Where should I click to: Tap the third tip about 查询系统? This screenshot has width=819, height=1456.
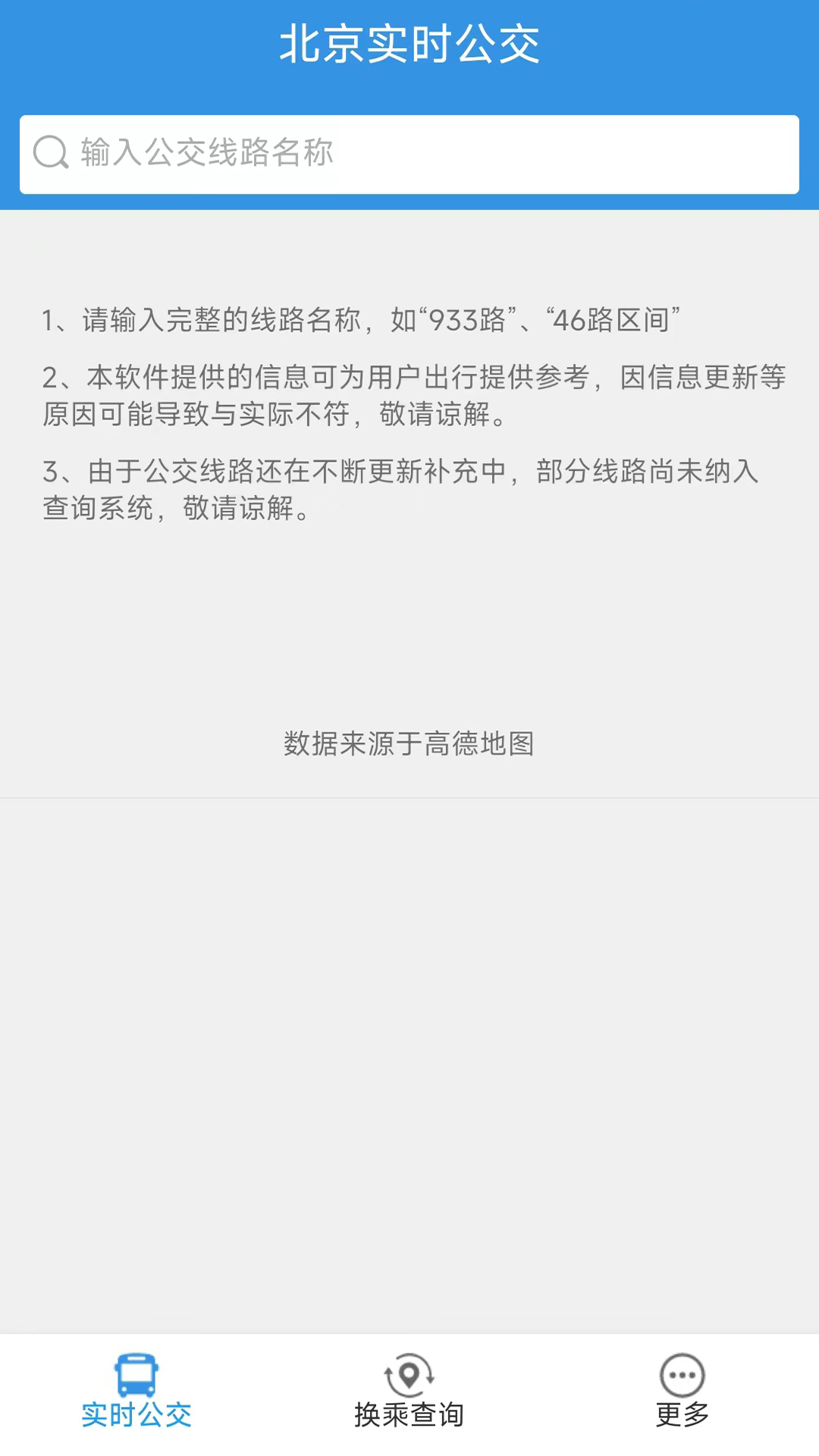tap(409, 489)
